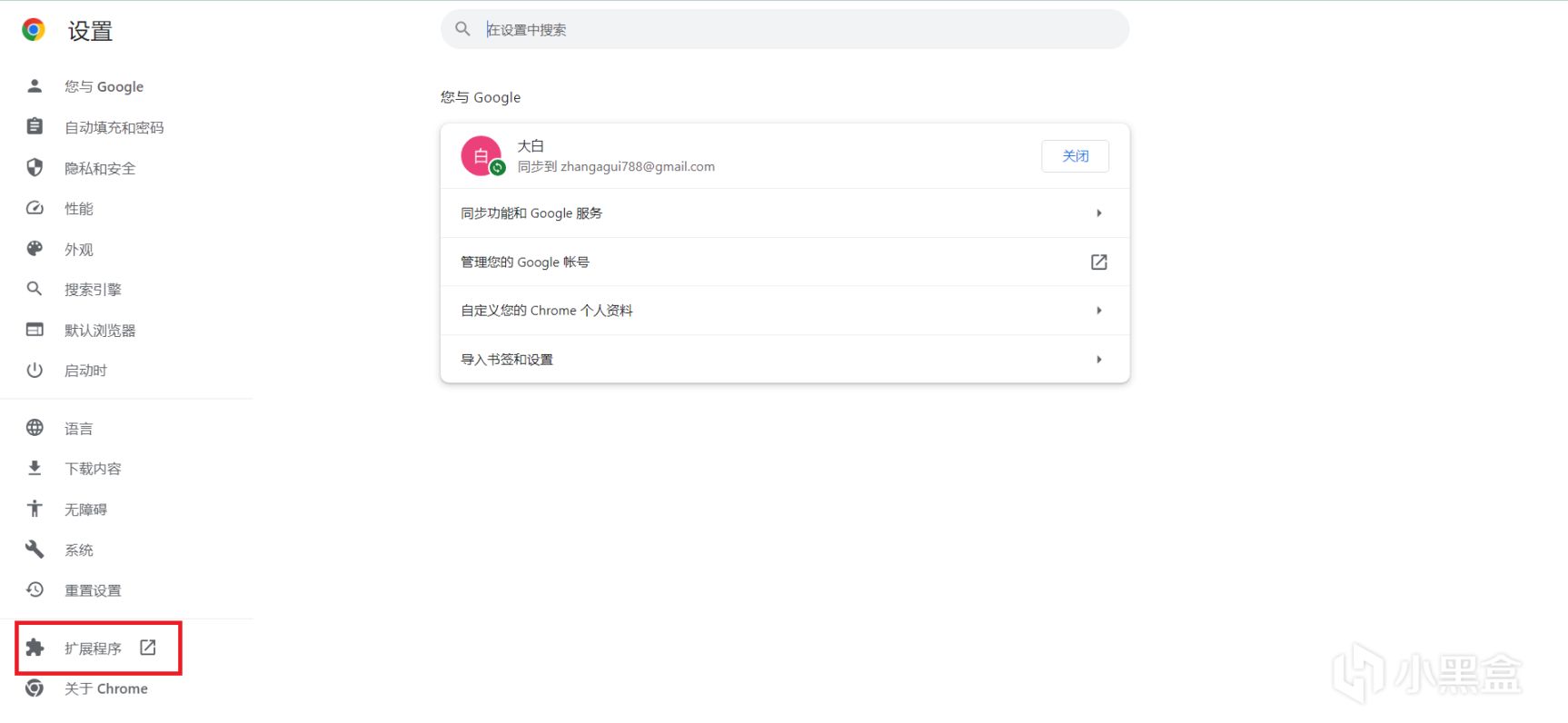Open 导入书签和设置 row

[x=784, y=360]
